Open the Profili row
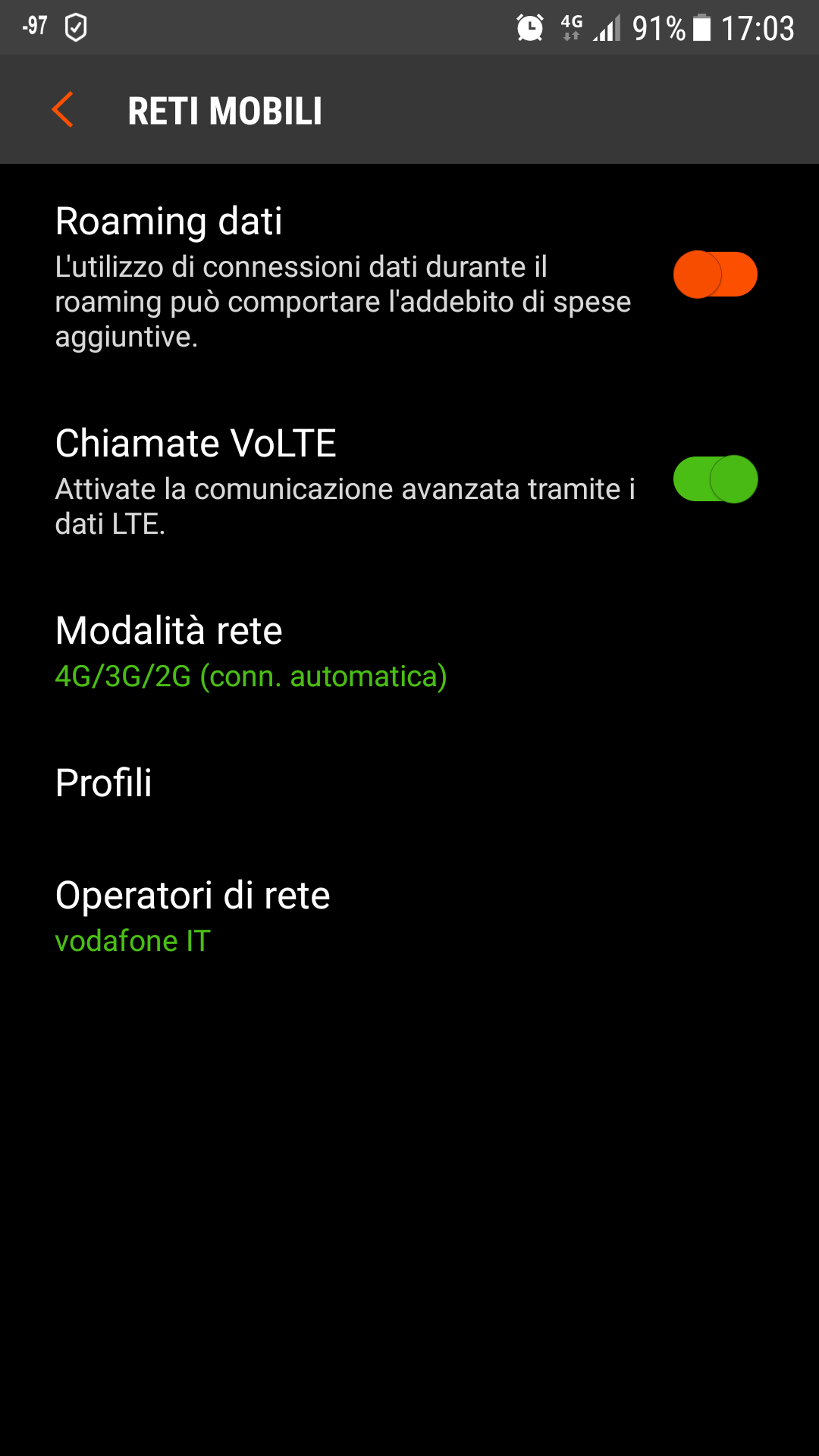This screenshot has height=1456, width=819. [x=409, y=783]
